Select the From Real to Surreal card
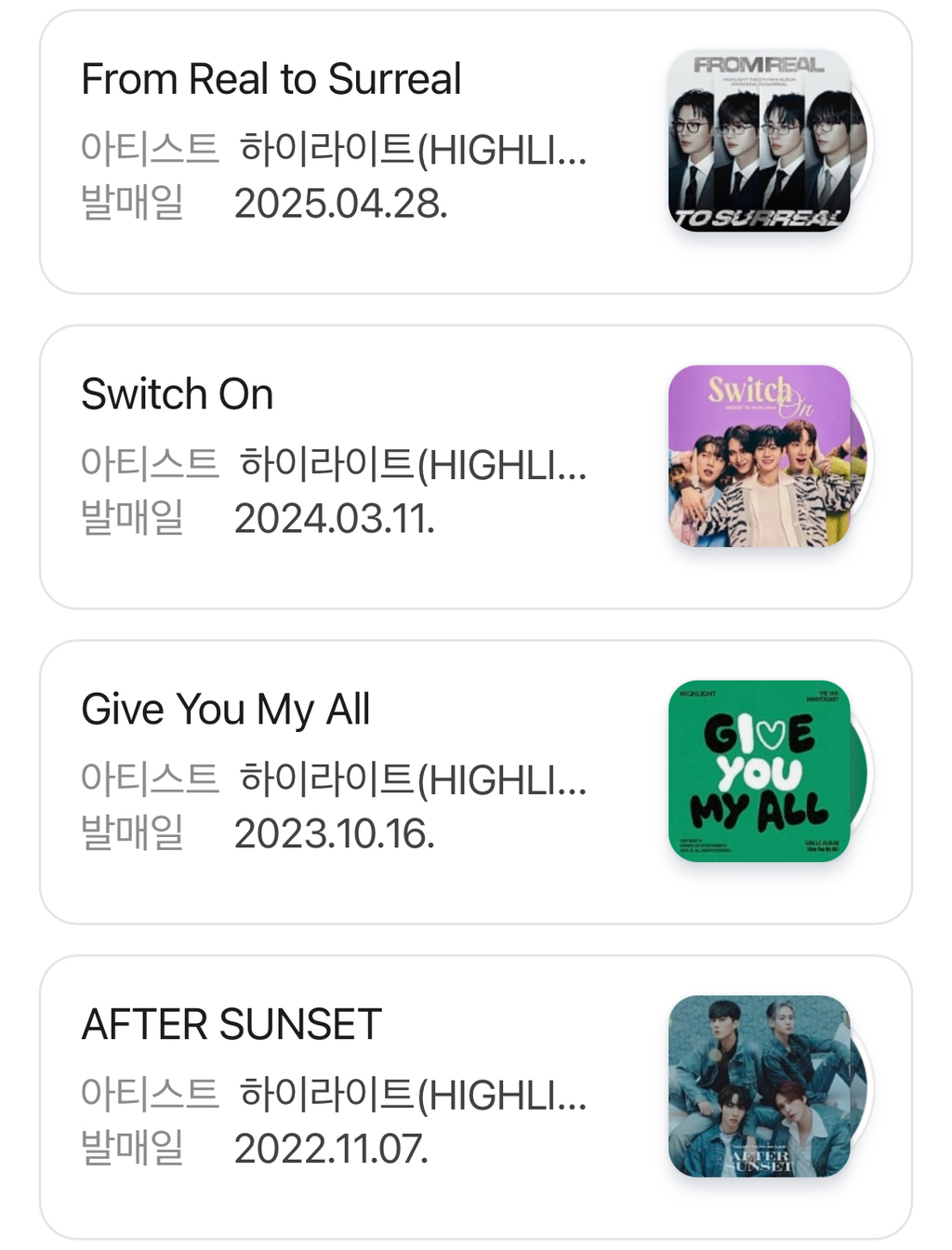952x1250 pixels. [476, 149]
